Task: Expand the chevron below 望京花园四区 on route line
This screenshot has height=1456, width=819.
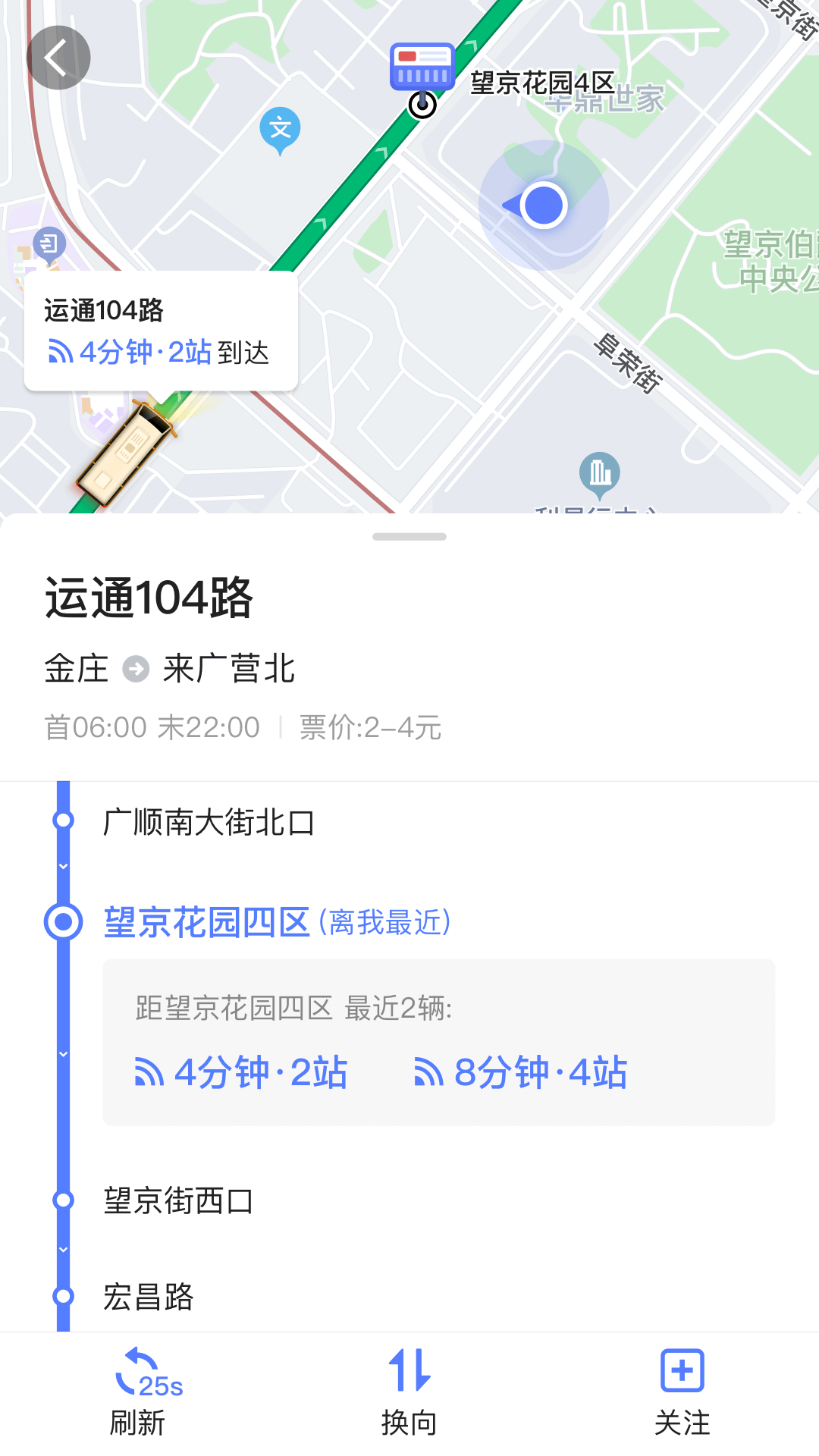Action: [x=63, y=1053]
